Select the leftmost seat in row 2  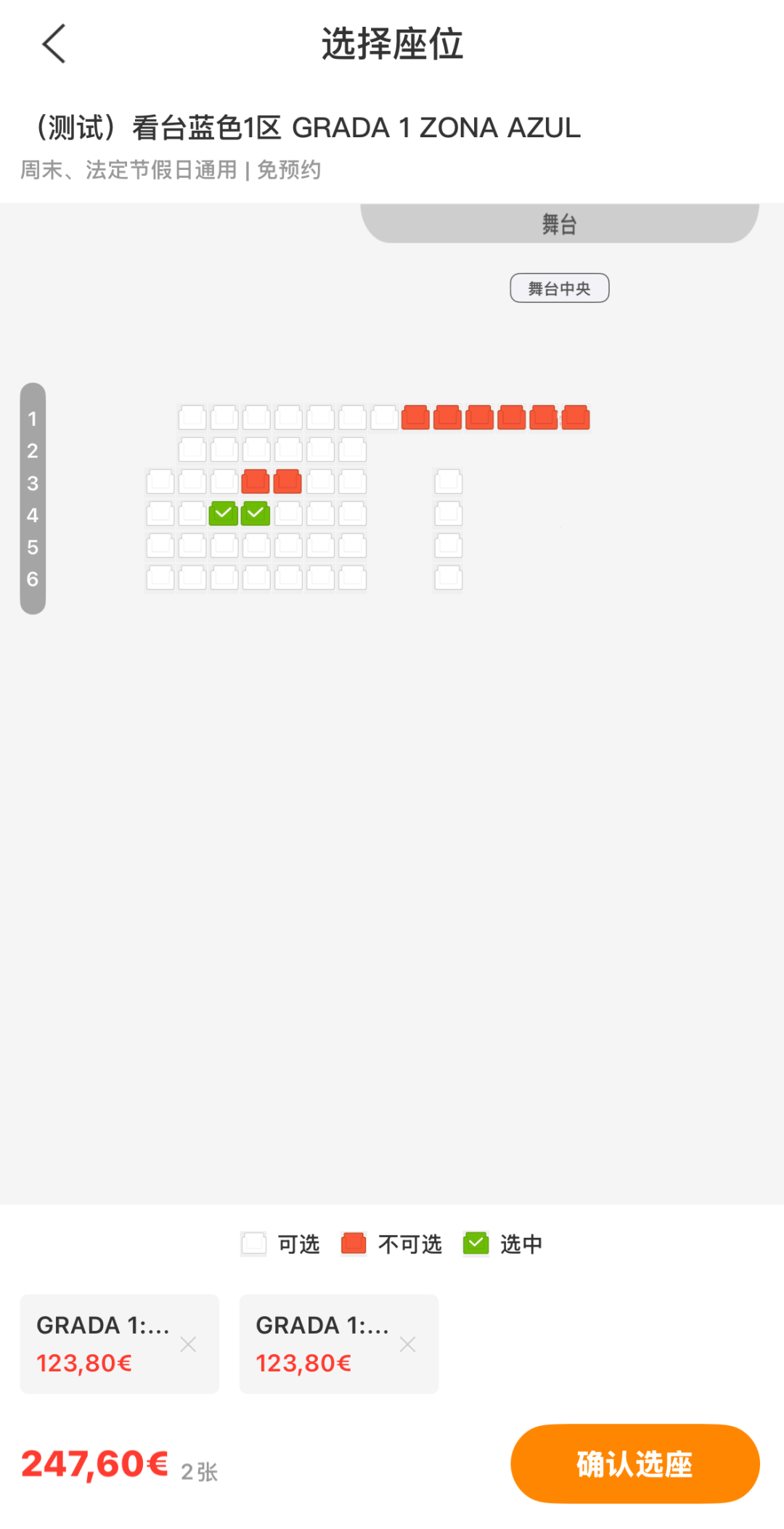pyautogui.click(x=192, y=449)
